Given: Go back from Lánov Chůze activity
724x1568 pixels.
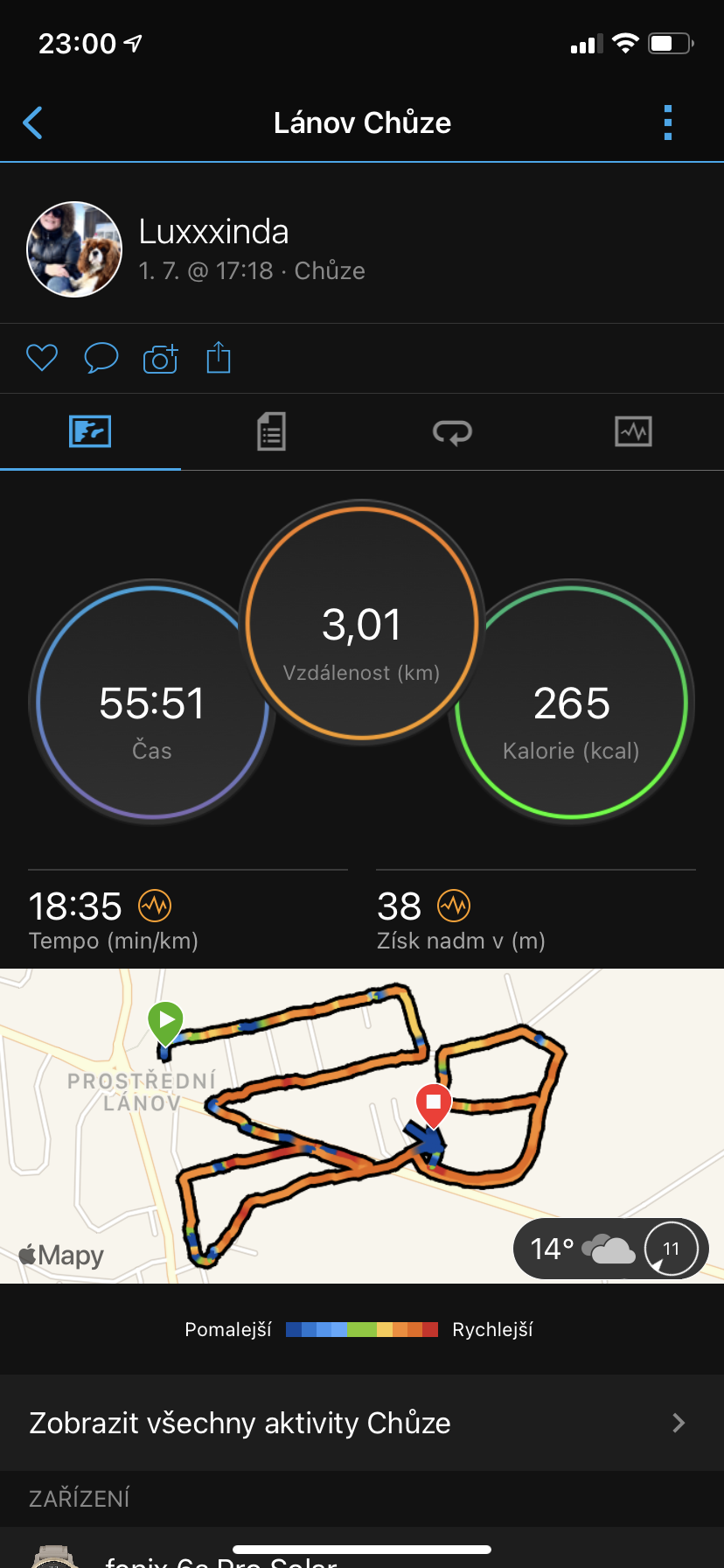Looking at the screenshot, I should click(33, 123).
